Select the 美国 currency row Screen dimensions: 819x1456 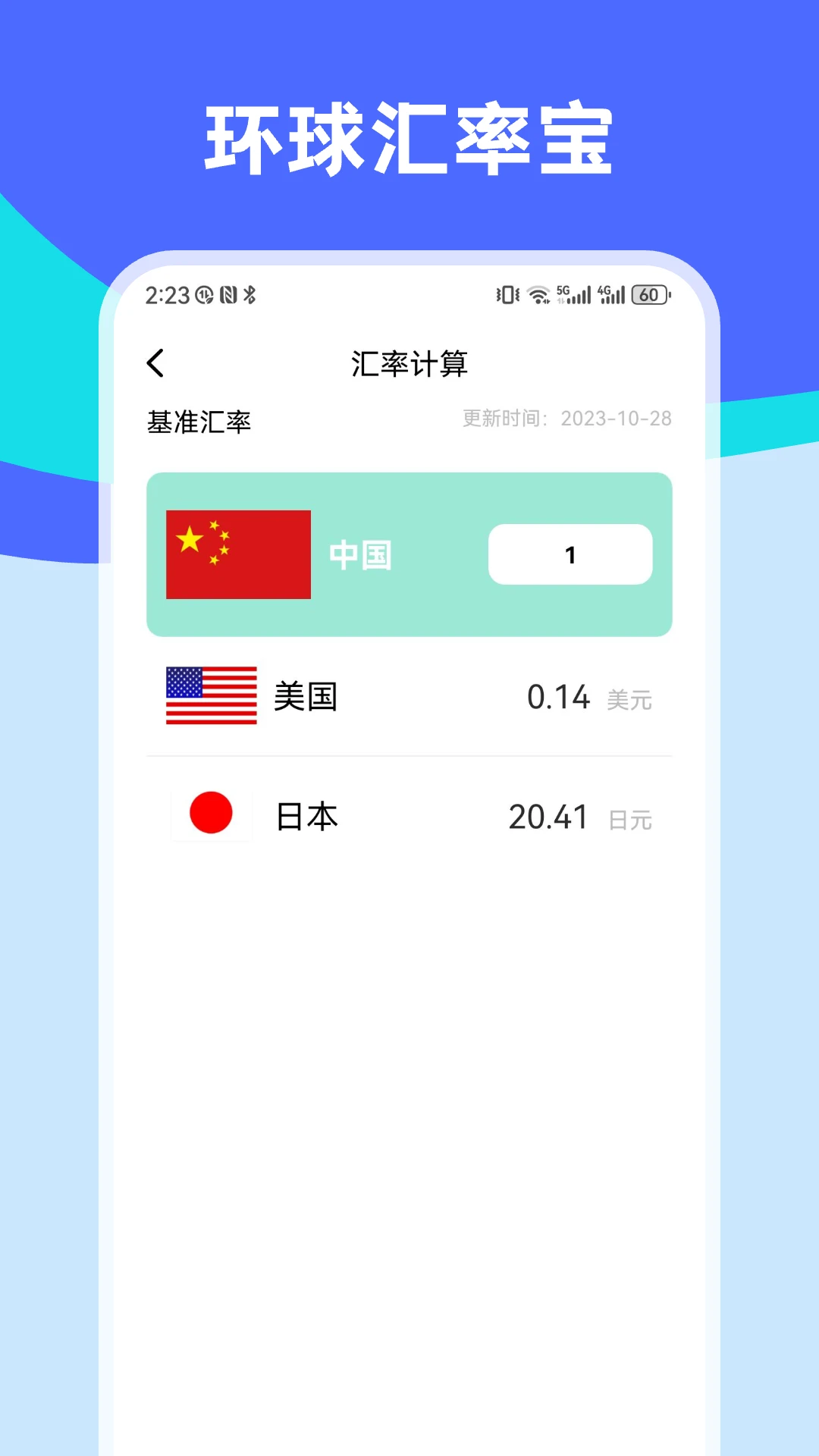point(409,696)
